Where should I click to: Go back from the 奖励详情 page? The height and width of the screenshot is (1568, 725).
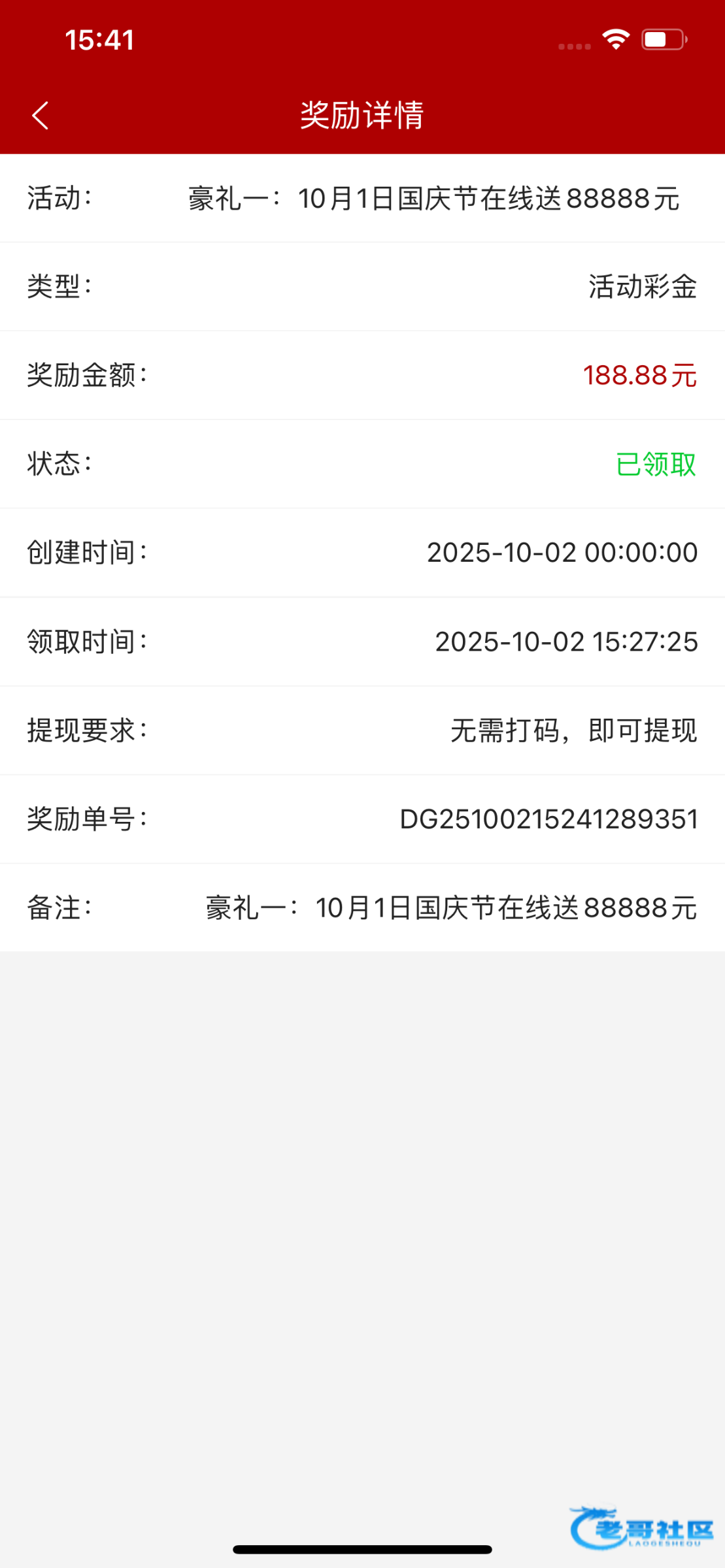pyautogui.click(x=41, y=116)
